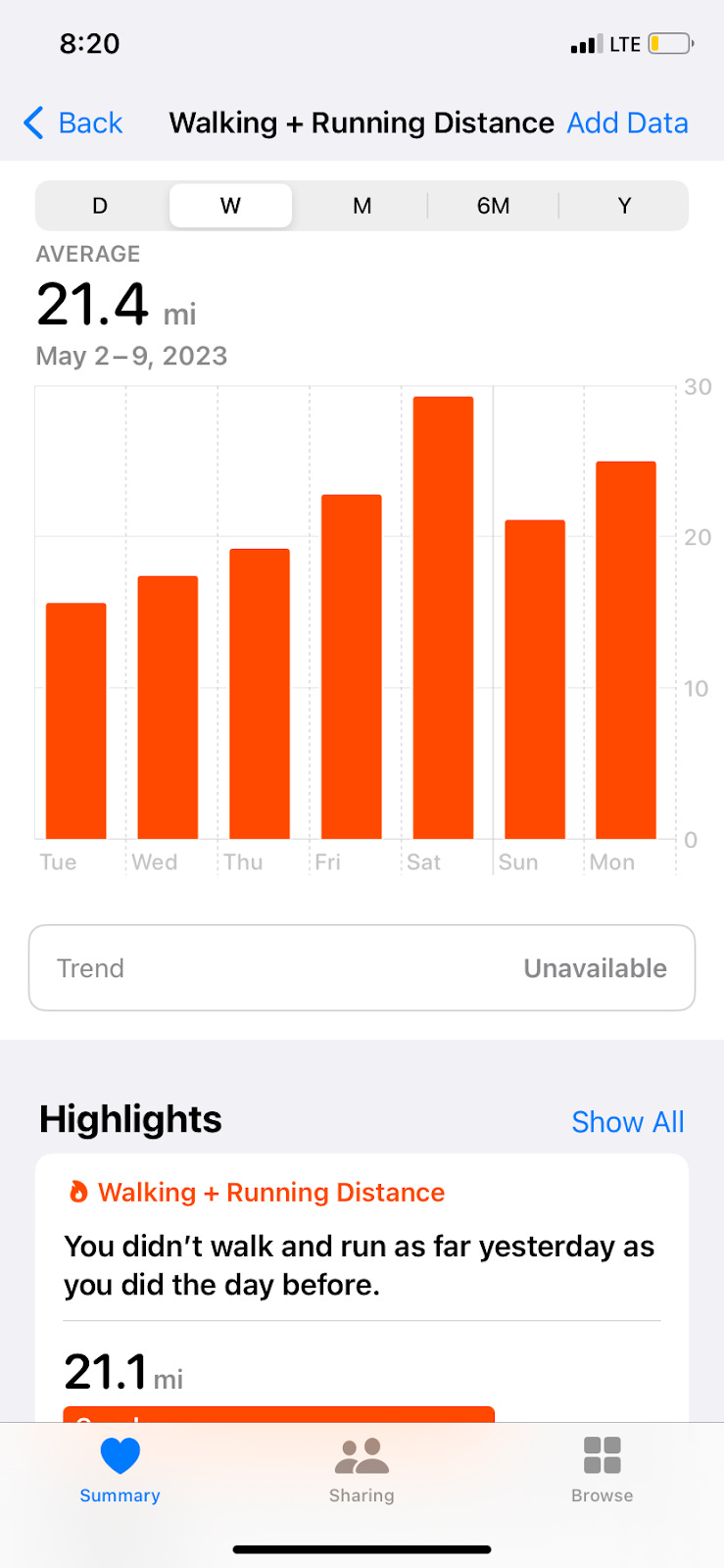Tap Add Data to log distance

(x=627, y=122)
